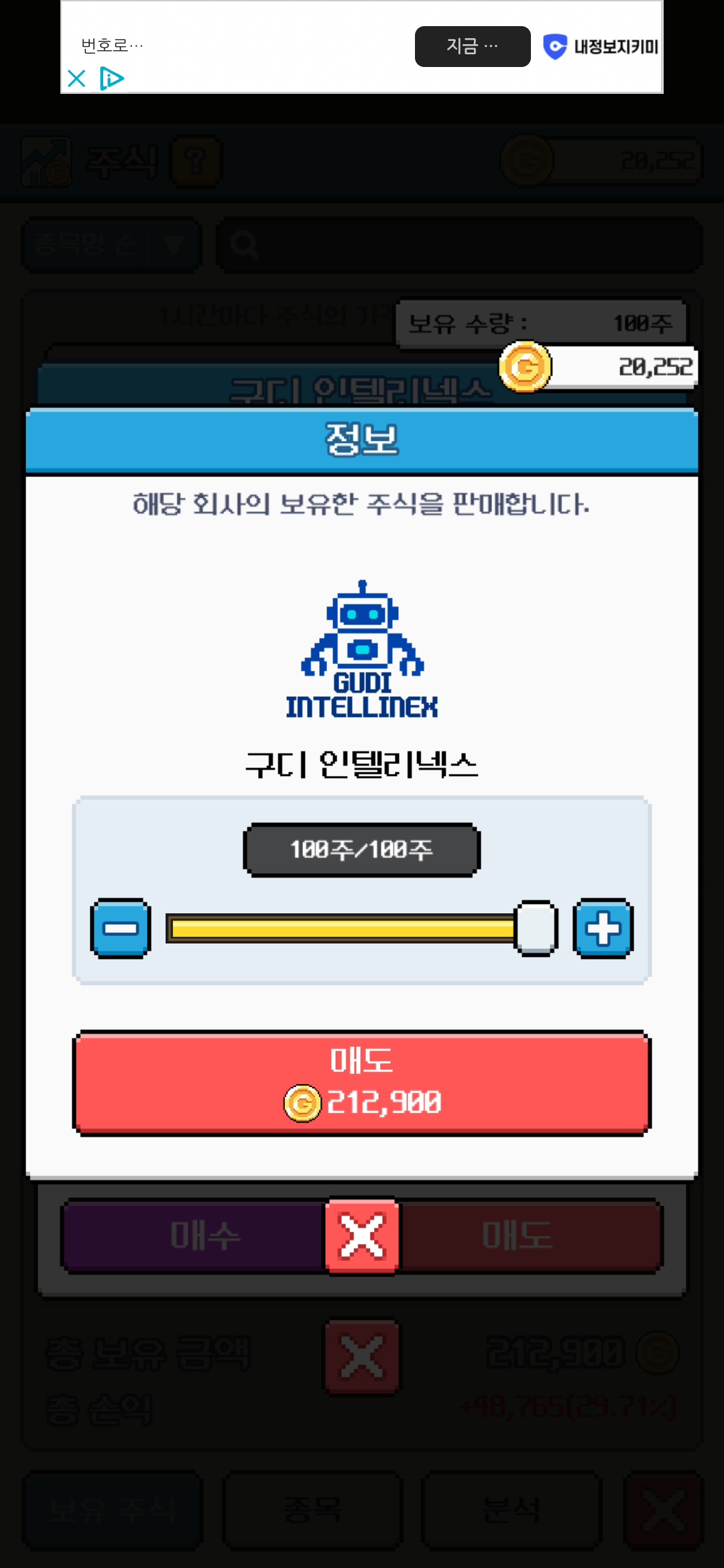The image size is (724, 1568).
Task: Open the ad's 지금 button
Action: pos(472,46)
